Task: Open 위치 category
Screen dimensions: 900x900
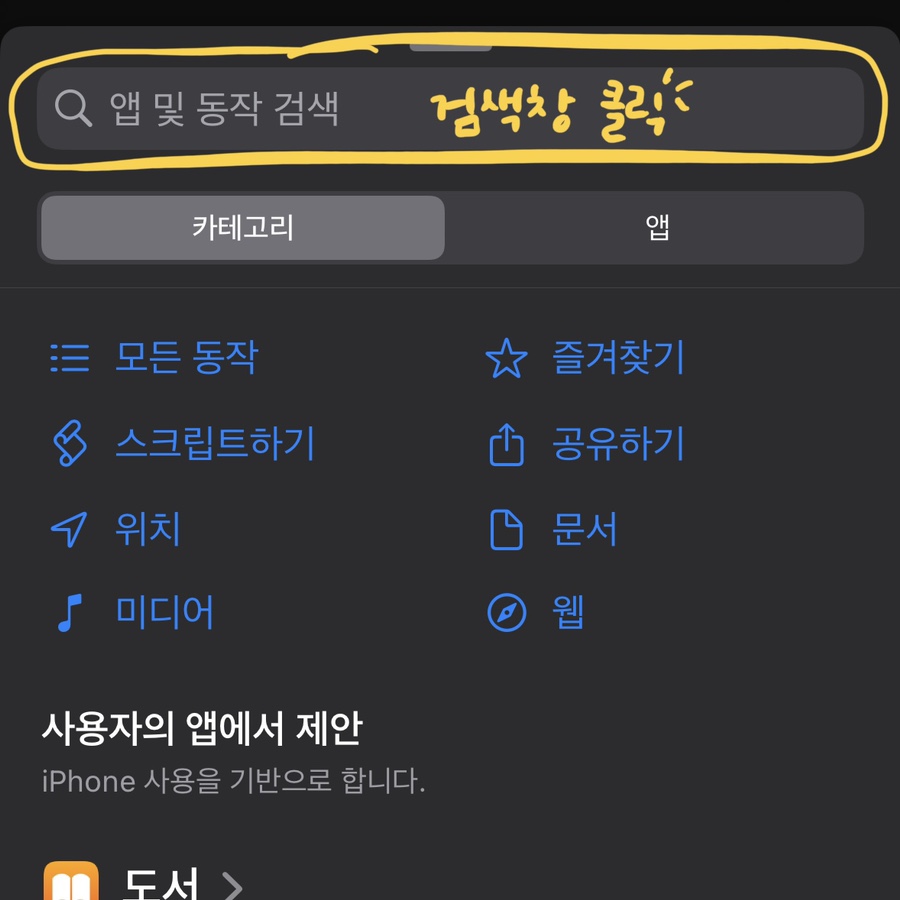Action: click(147, 528)
